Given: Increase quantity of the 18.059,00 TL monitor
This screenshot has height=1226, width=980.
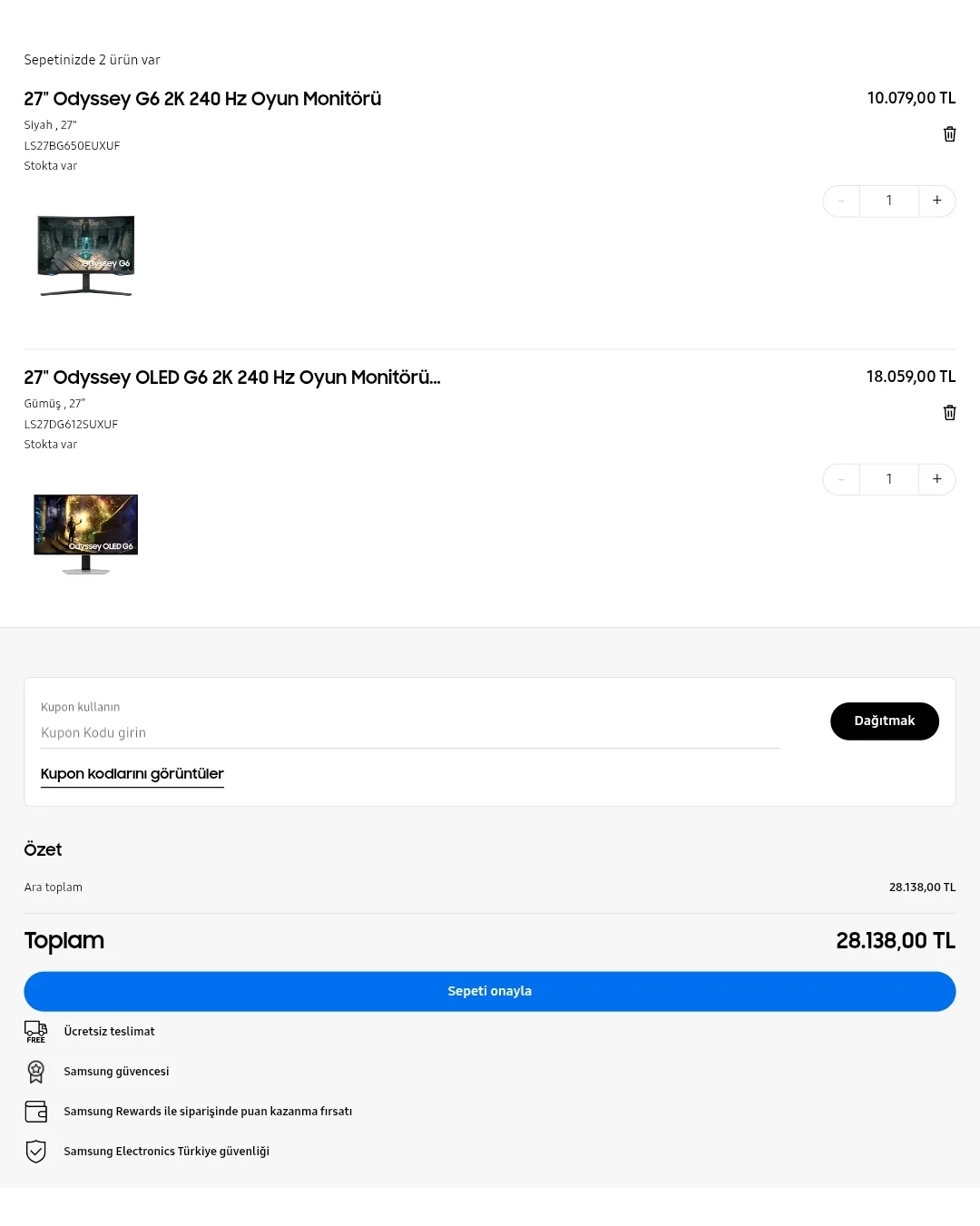Looking at the screenshot, I should [x=936, y=479].
